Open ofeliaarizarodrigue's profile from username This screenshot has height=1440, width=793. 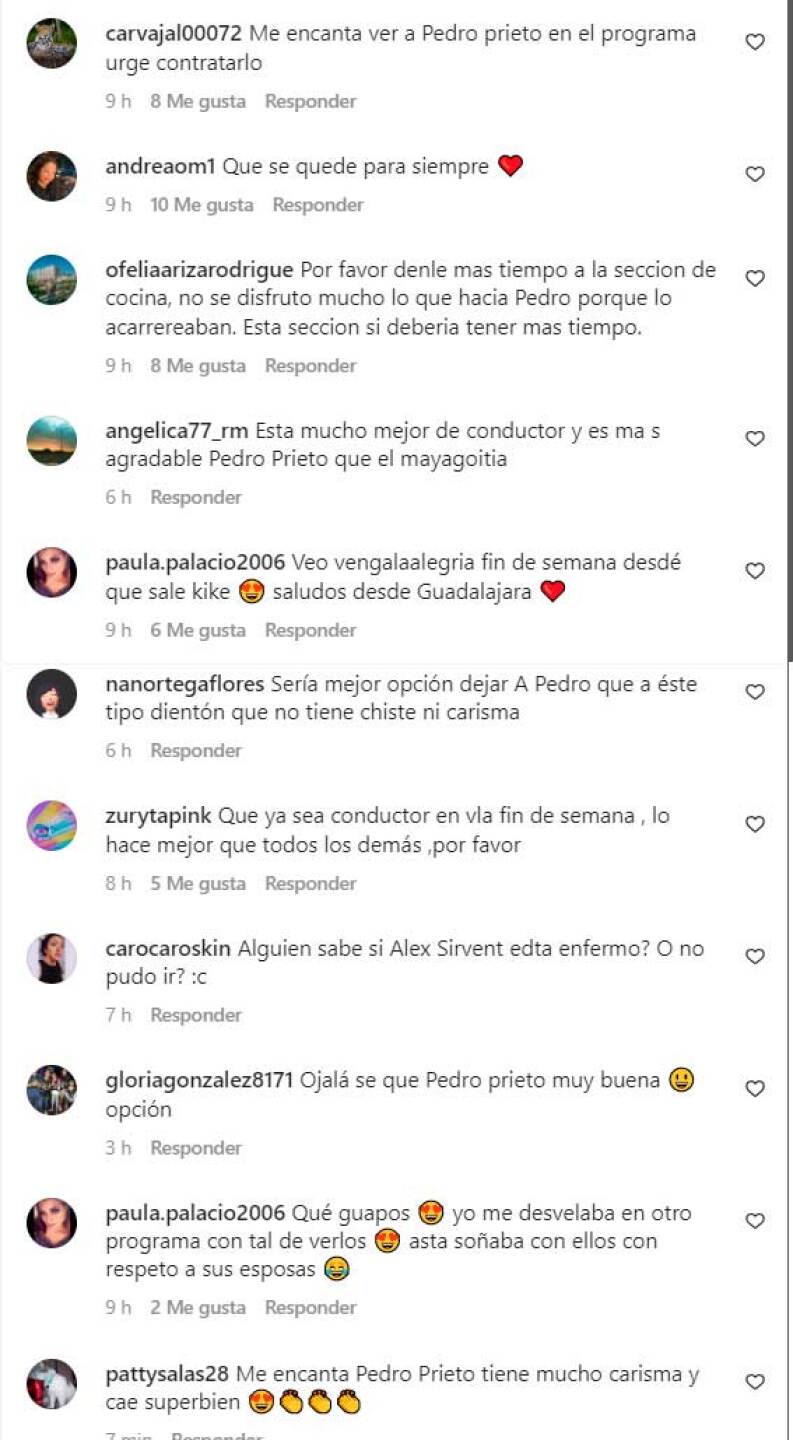click(x=199, y=270)
